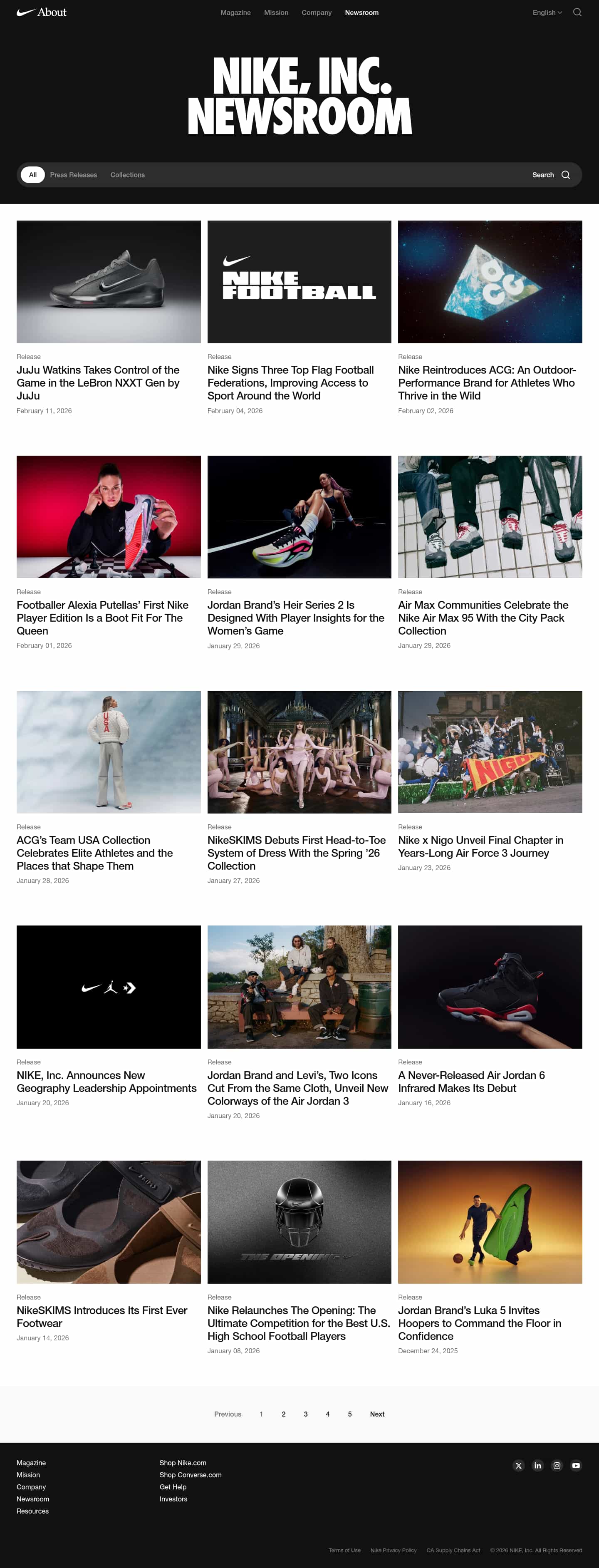599x1568 pixels.
Task: Expand the English language selector
Action: pyautogui.click(x=546, y=12)
